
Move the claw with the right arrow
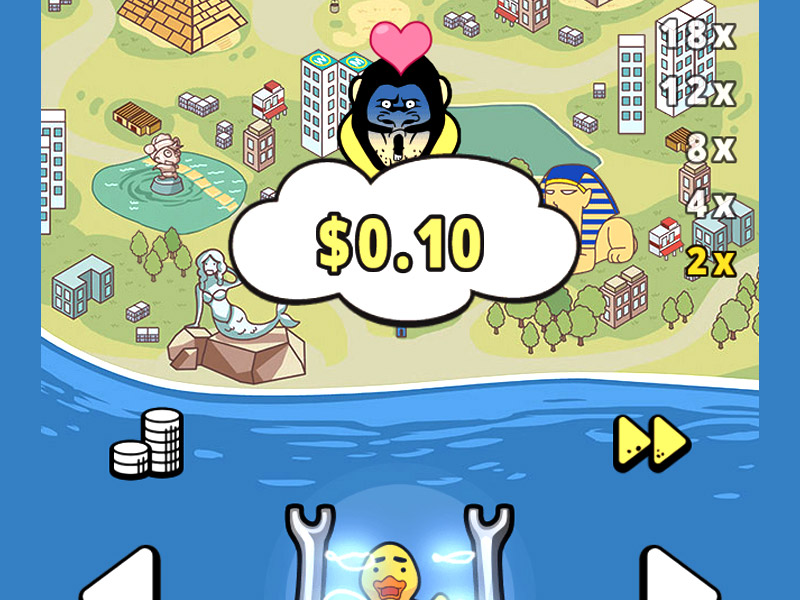677,577
